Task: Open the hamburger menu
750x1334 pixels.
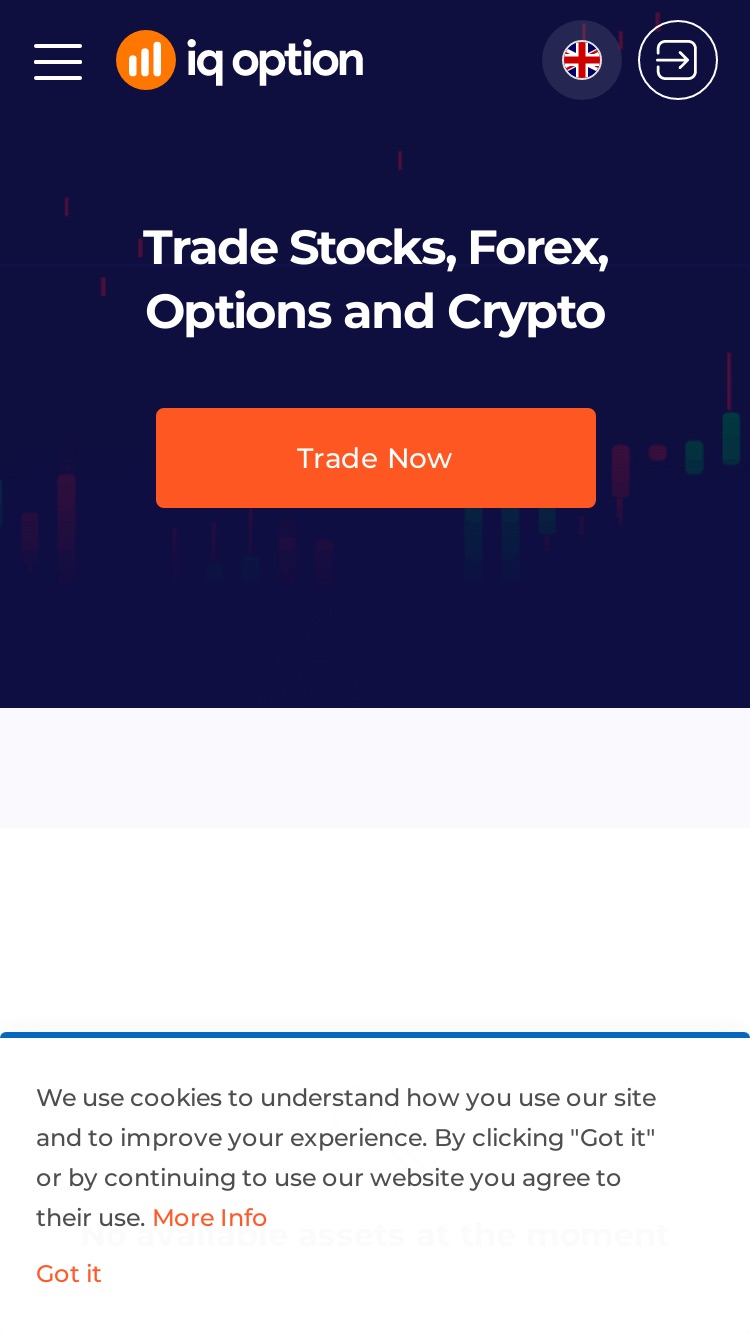Action: pos(58,62)
